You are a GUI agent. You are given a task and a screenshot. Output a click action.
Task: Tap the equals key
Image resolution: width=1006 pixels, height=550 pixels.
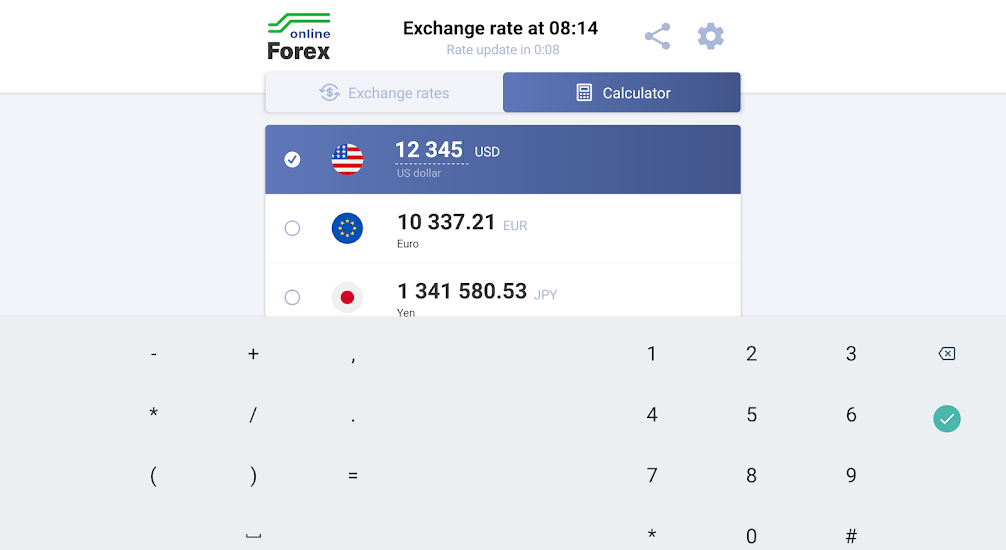(x=353, y=476)
